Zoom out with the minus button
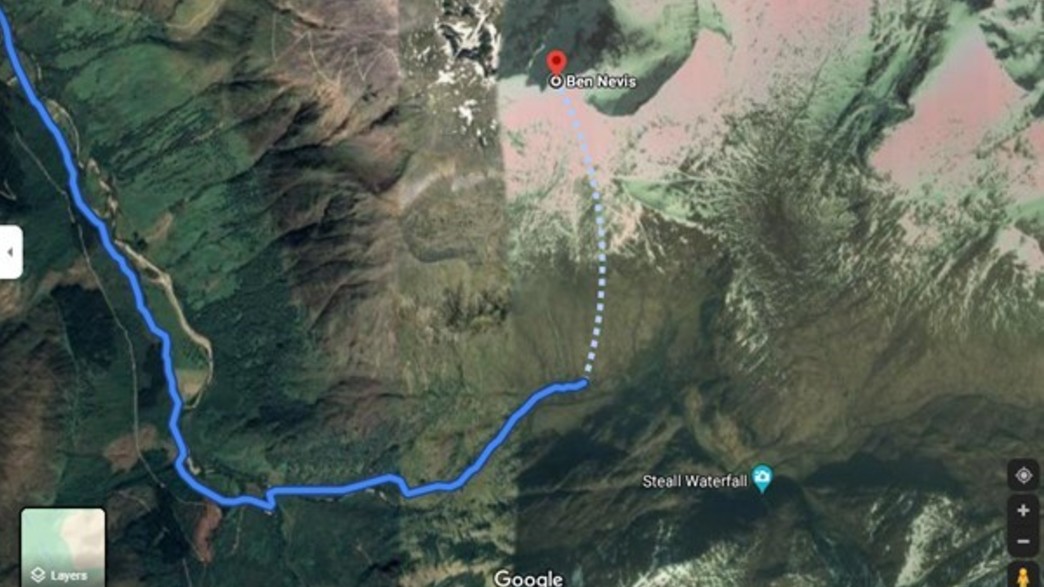This screenshot has width=1044, height=587. point(1022,542)
